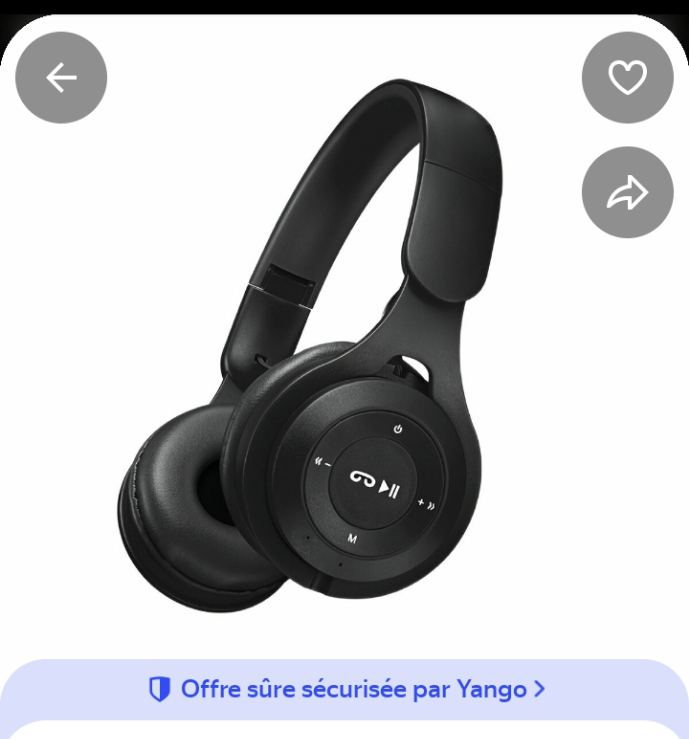The height and width of the screenshot is (739, 689).
Task: Go back using the arrow button
Action: point(61,78)
